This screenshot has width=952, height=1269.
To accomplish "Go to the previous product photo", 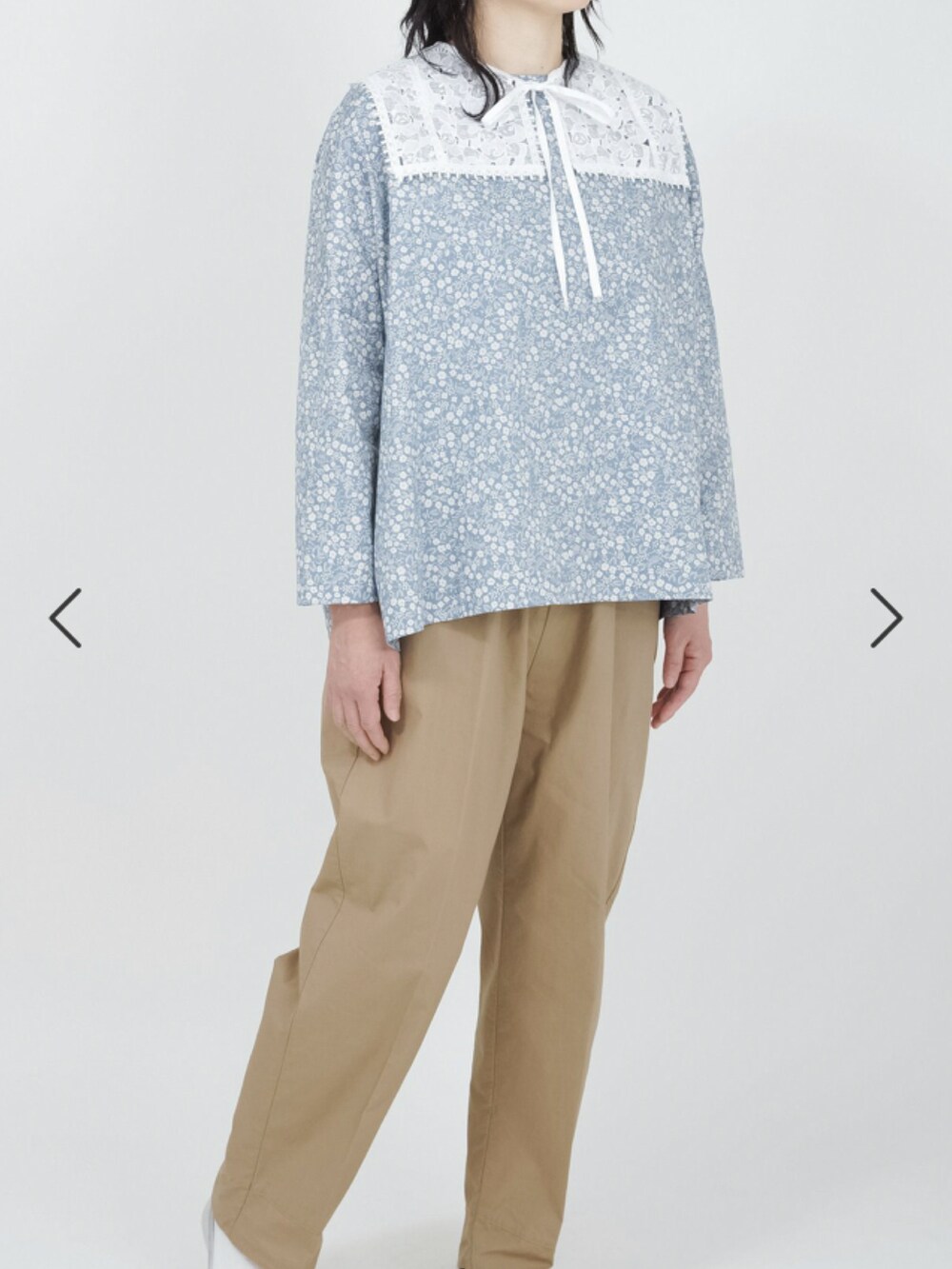I will pyautogui.click(x=66, y=618).
